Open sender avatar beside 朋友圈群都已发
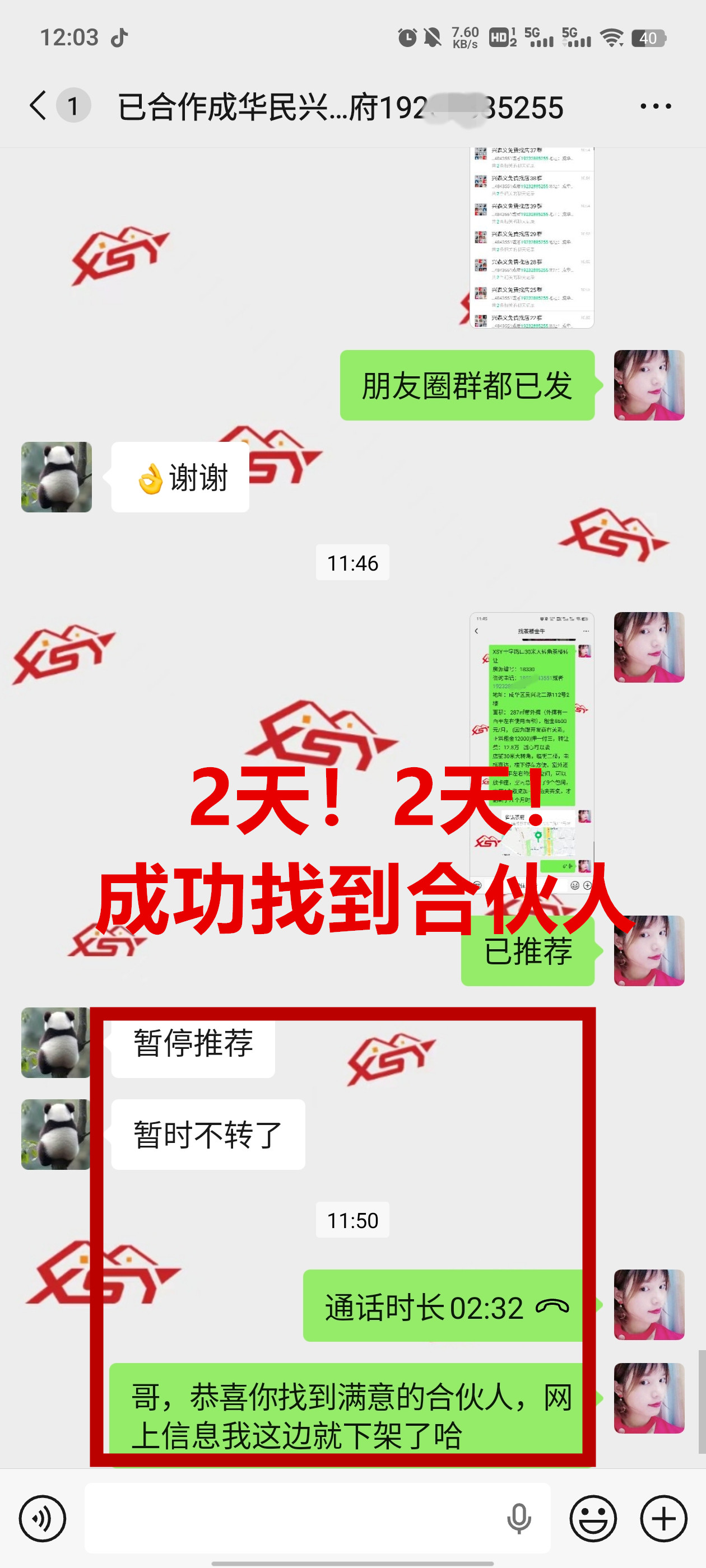 (x=649, y=385)
